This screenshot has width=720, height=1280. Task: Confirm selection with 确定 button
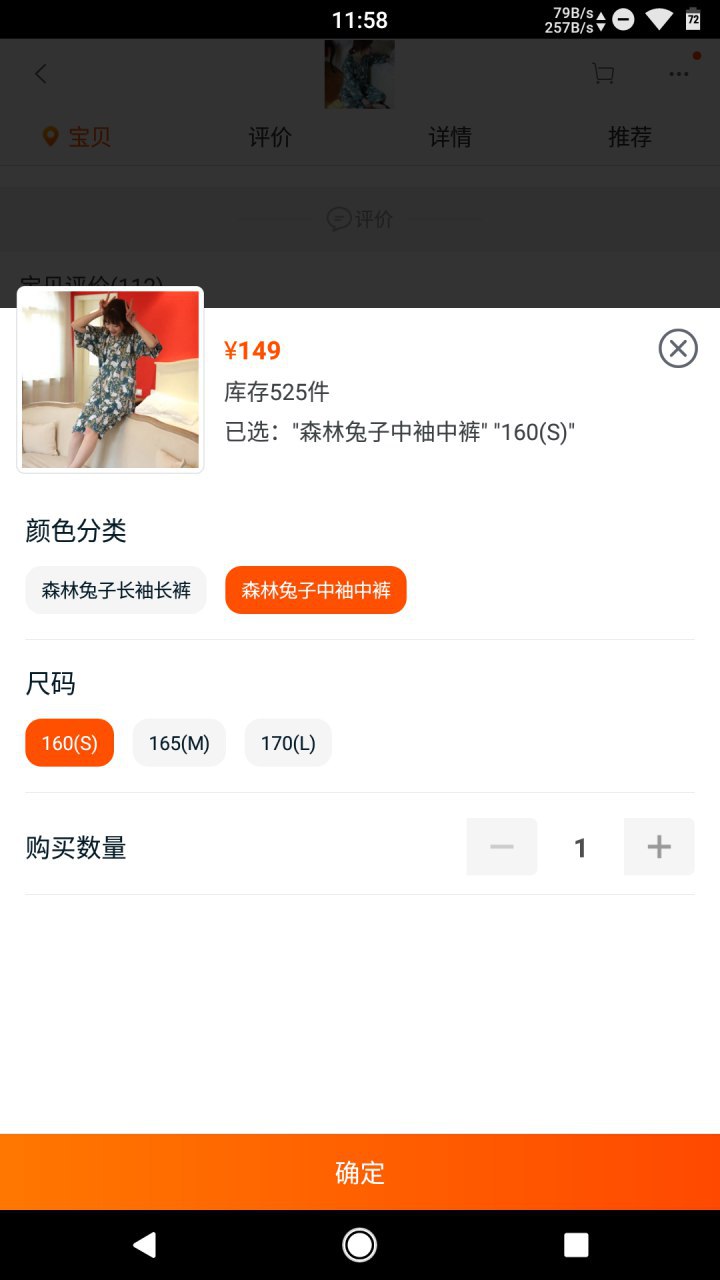pyautogui.click(x=360, y=1172)
